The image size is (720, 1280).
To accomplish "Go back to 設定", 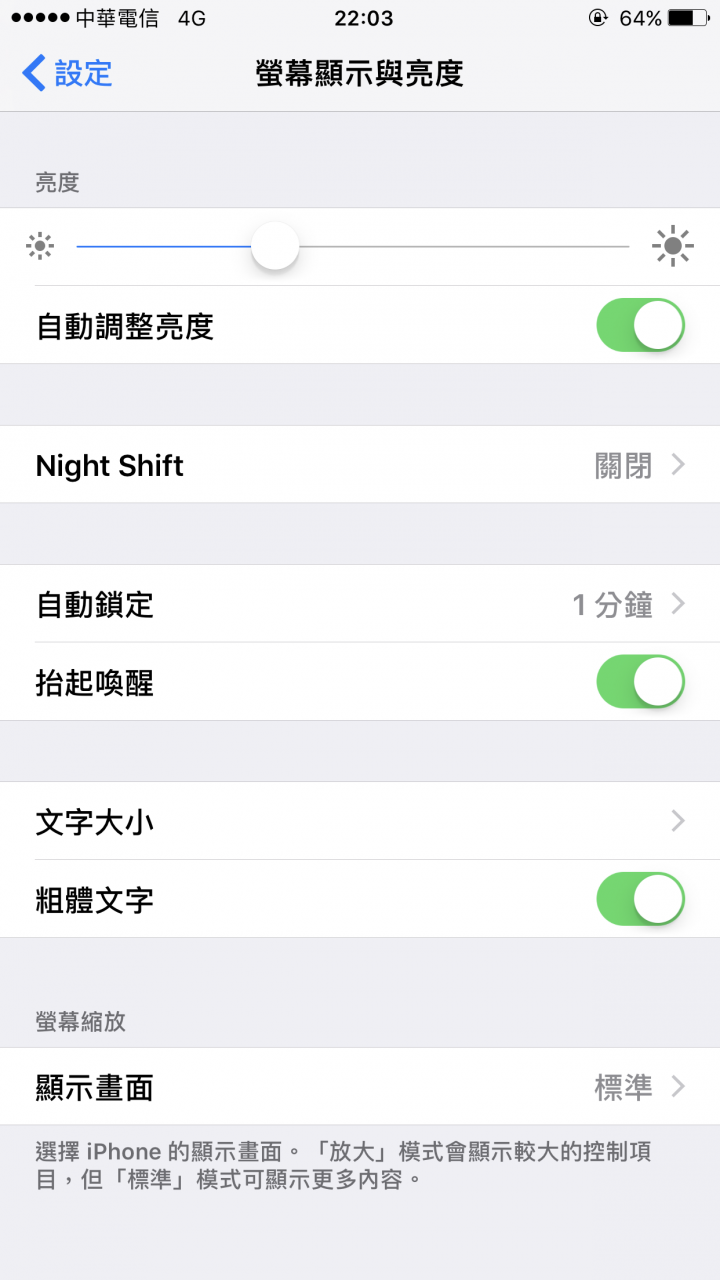I will click(67, 73).
